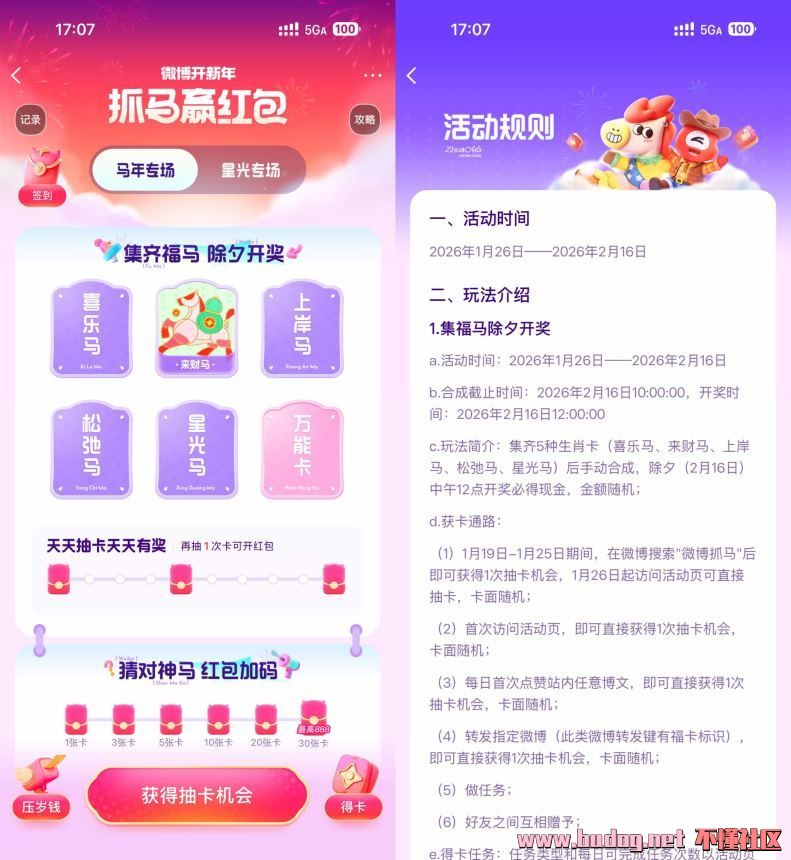Select the 马年专场 tab
Screen dimensions: 791x860
point(145,170)
